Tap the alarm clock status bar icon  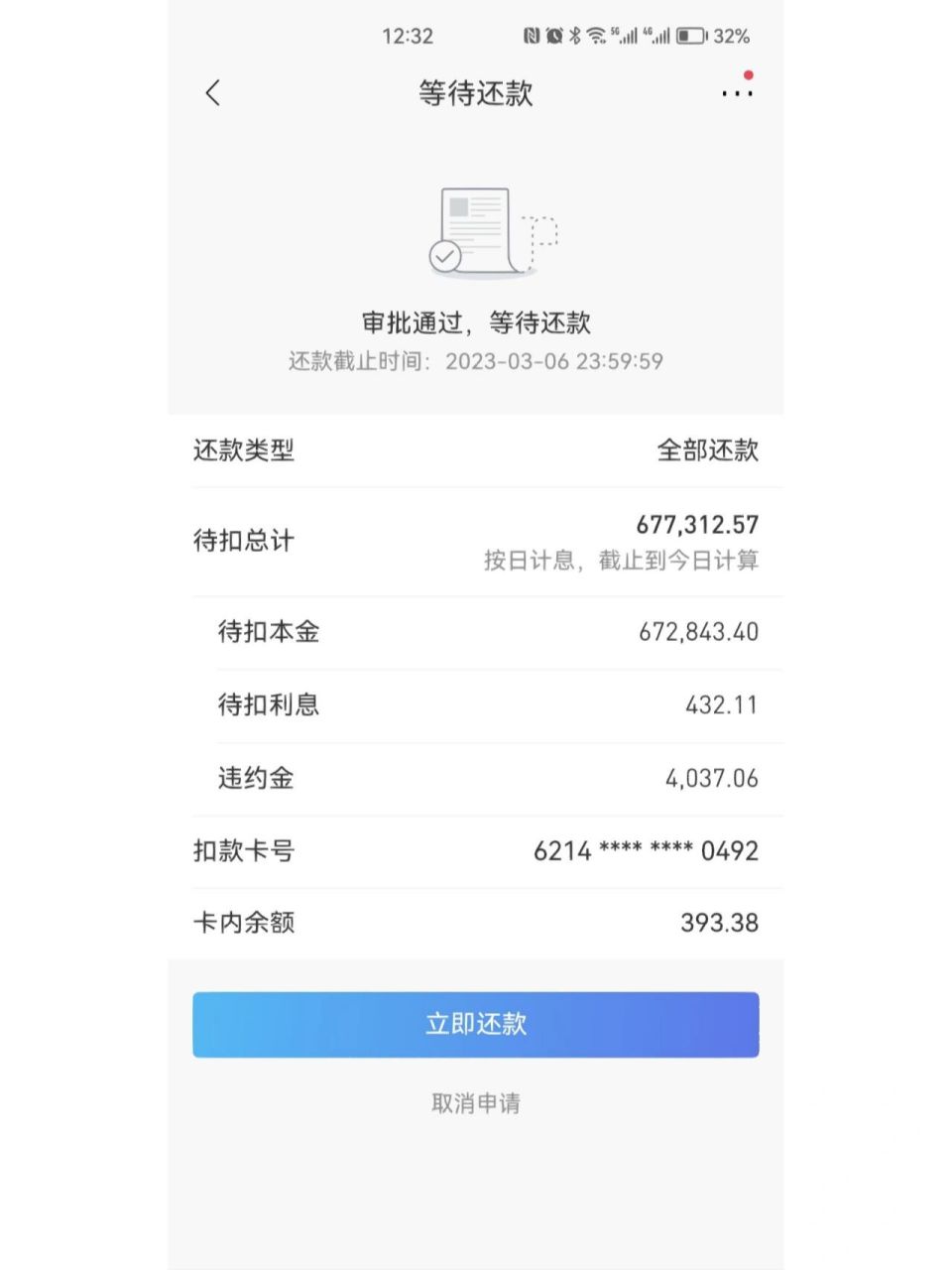[554, 37]
